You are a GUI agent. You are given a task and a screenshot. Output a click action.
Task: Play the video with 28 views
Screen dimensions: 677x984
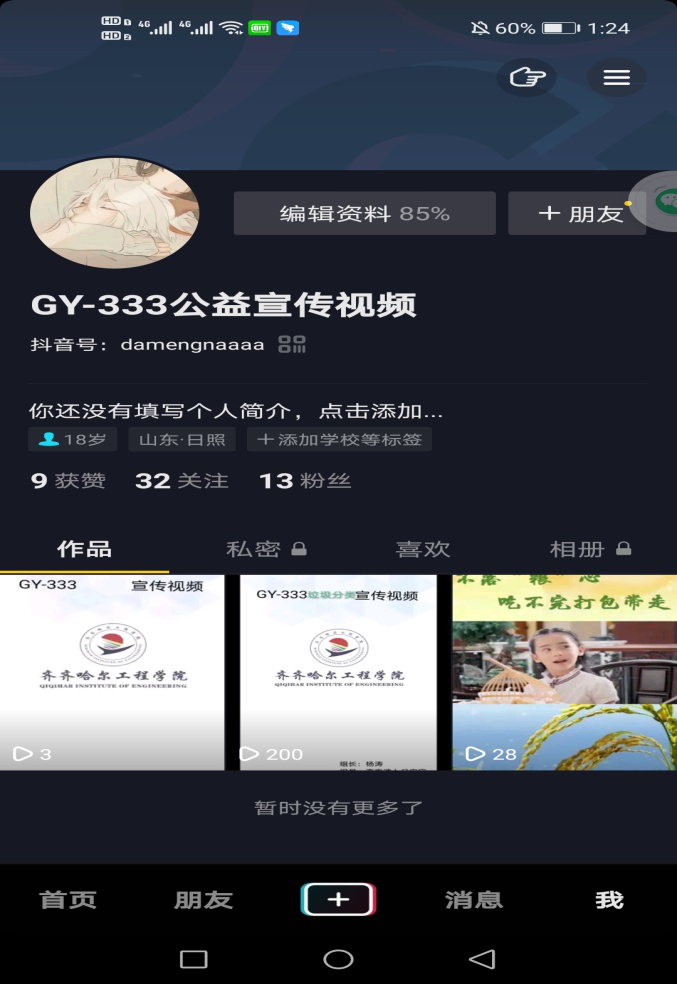coord(564,672)
